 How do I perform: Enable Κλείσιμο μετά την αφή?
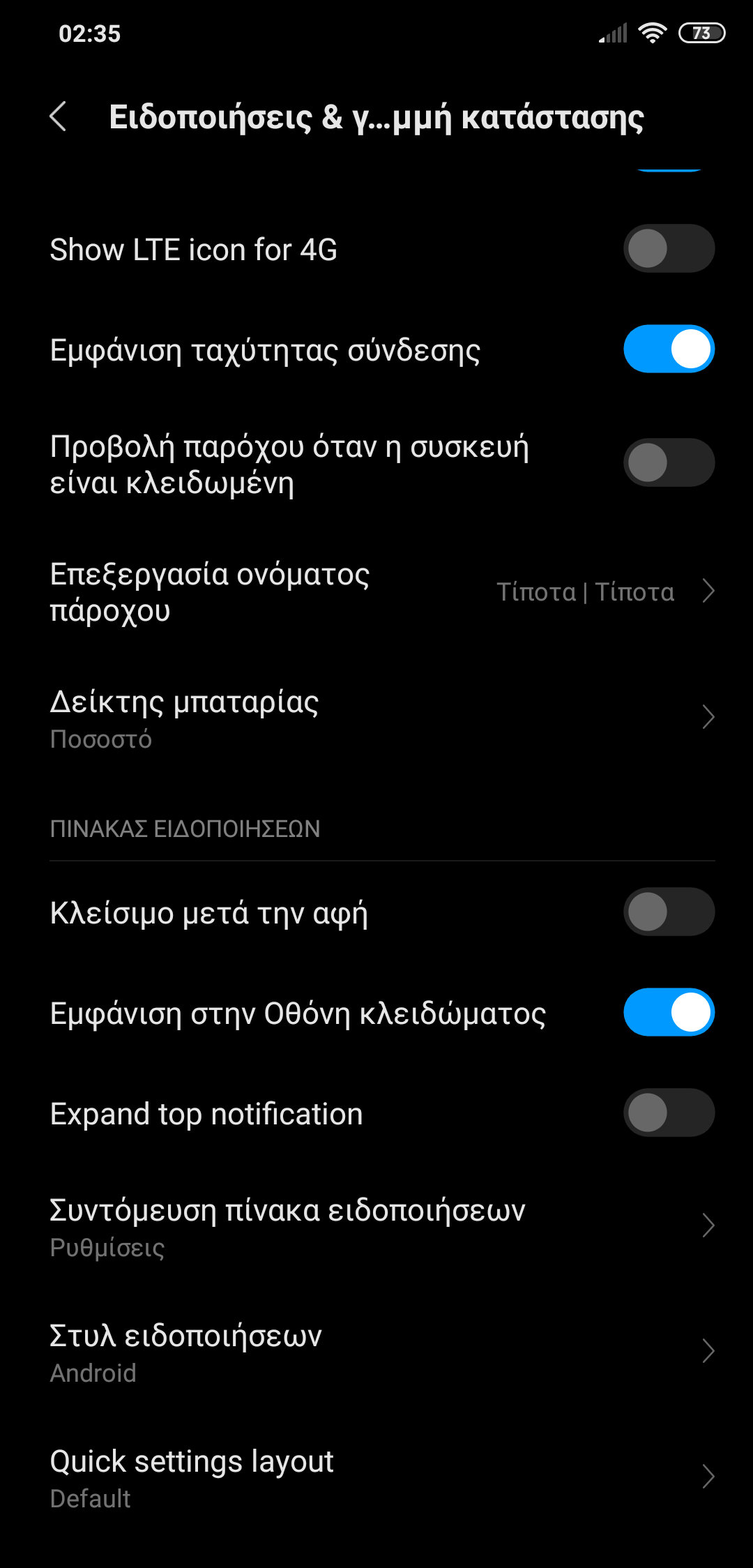pos(668,912)
